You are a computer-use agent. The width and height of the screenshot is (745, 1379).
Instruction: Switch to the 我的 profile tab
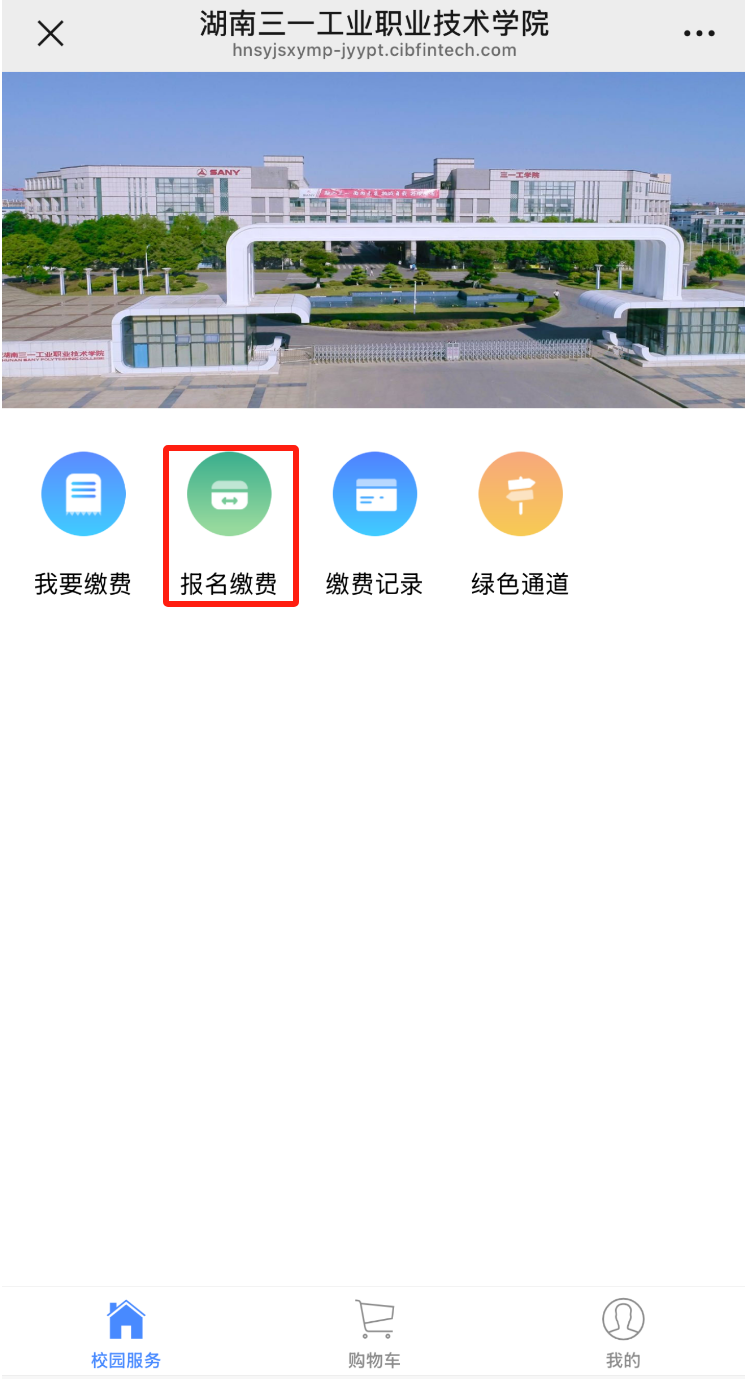[x=622, y=1333]
